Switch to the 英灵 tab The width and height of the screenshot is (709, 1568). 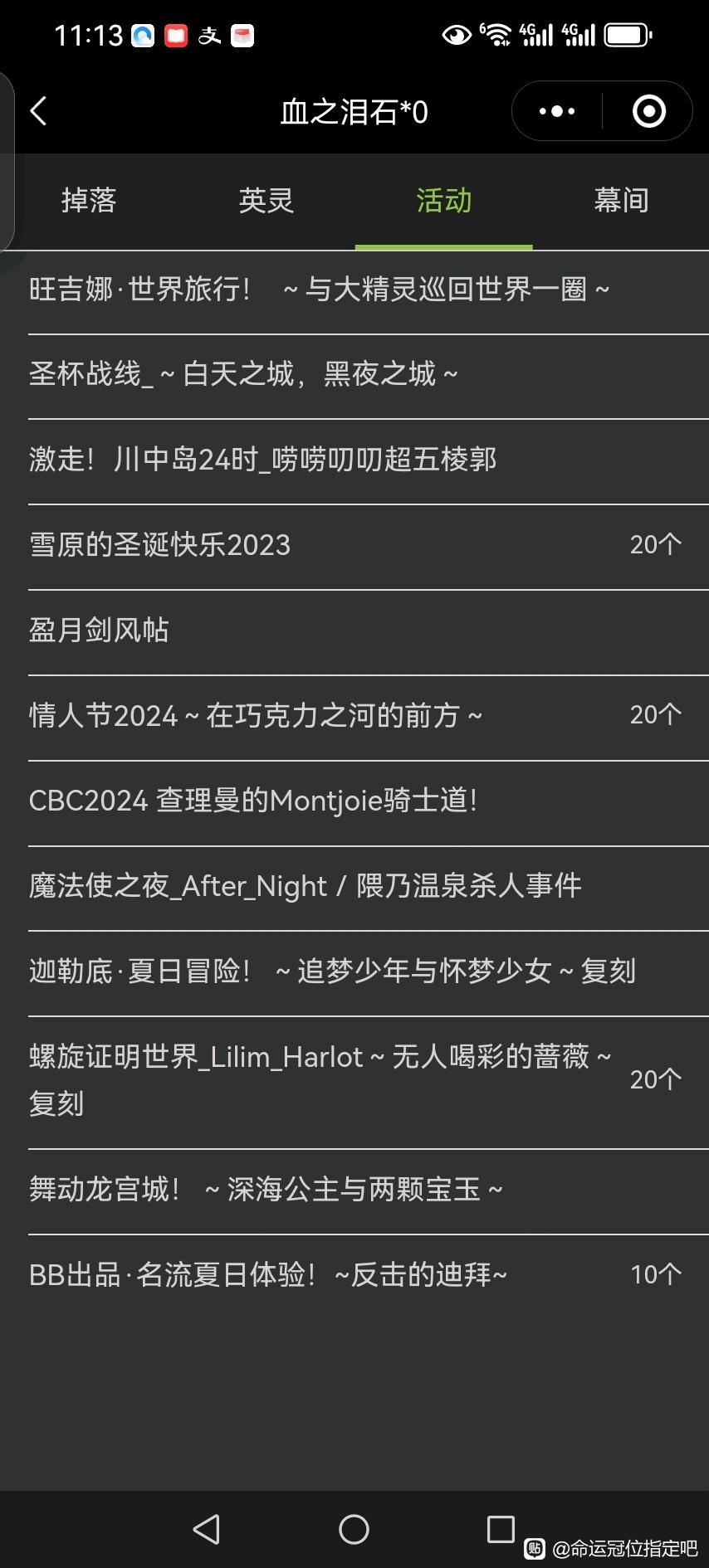point(266,201)
